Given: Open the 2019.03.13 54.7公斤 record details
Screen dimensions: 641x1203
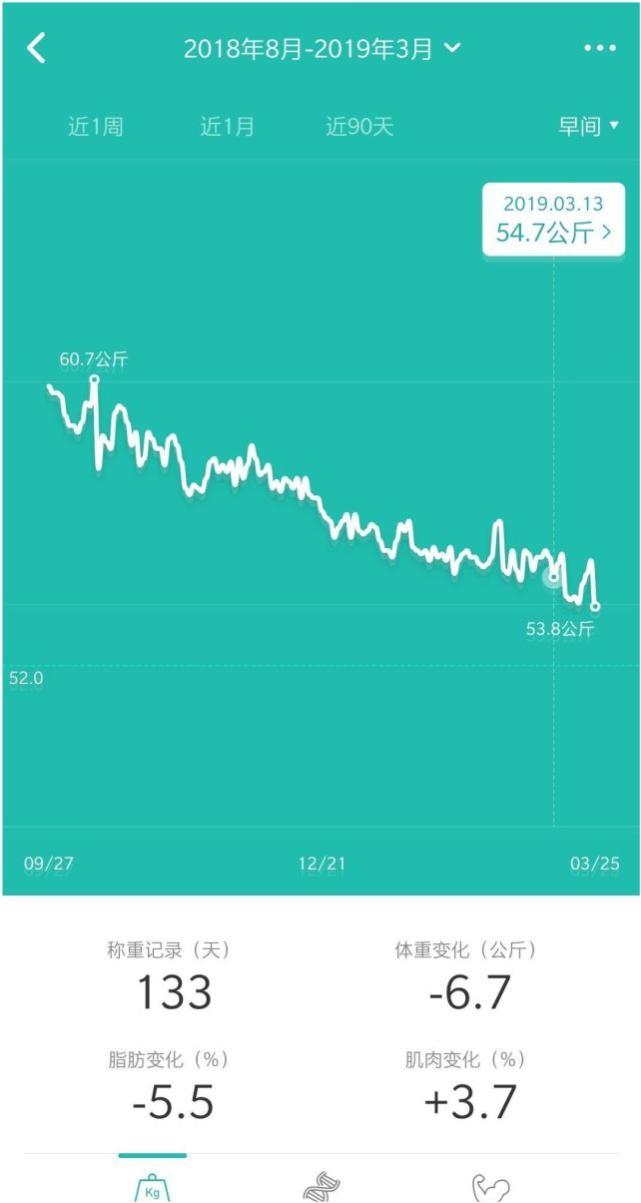Looking at the screenshot, I should [553, 220].
